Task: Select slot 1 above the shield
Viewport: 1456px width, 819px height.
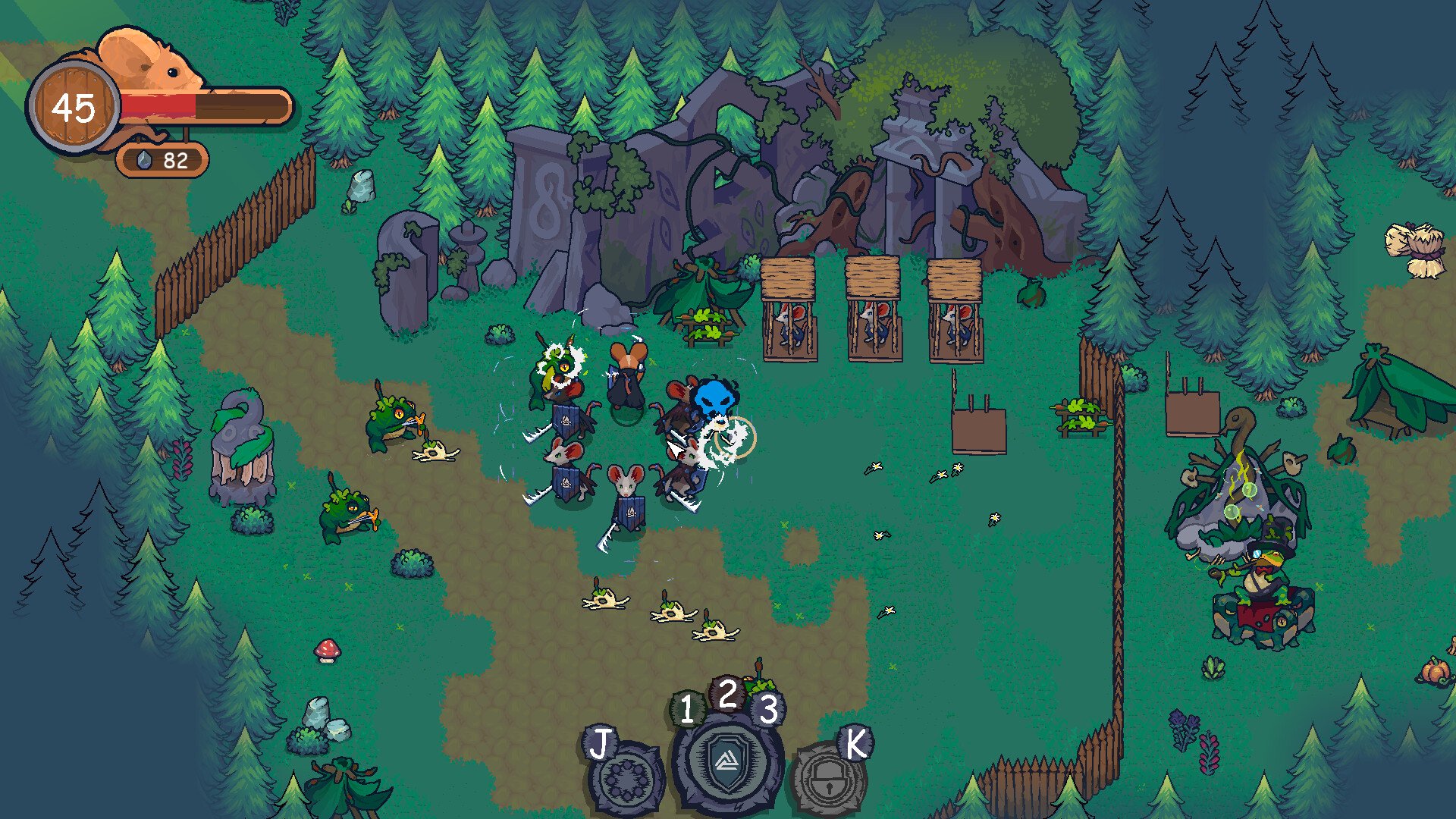Action: coord(686,710)
